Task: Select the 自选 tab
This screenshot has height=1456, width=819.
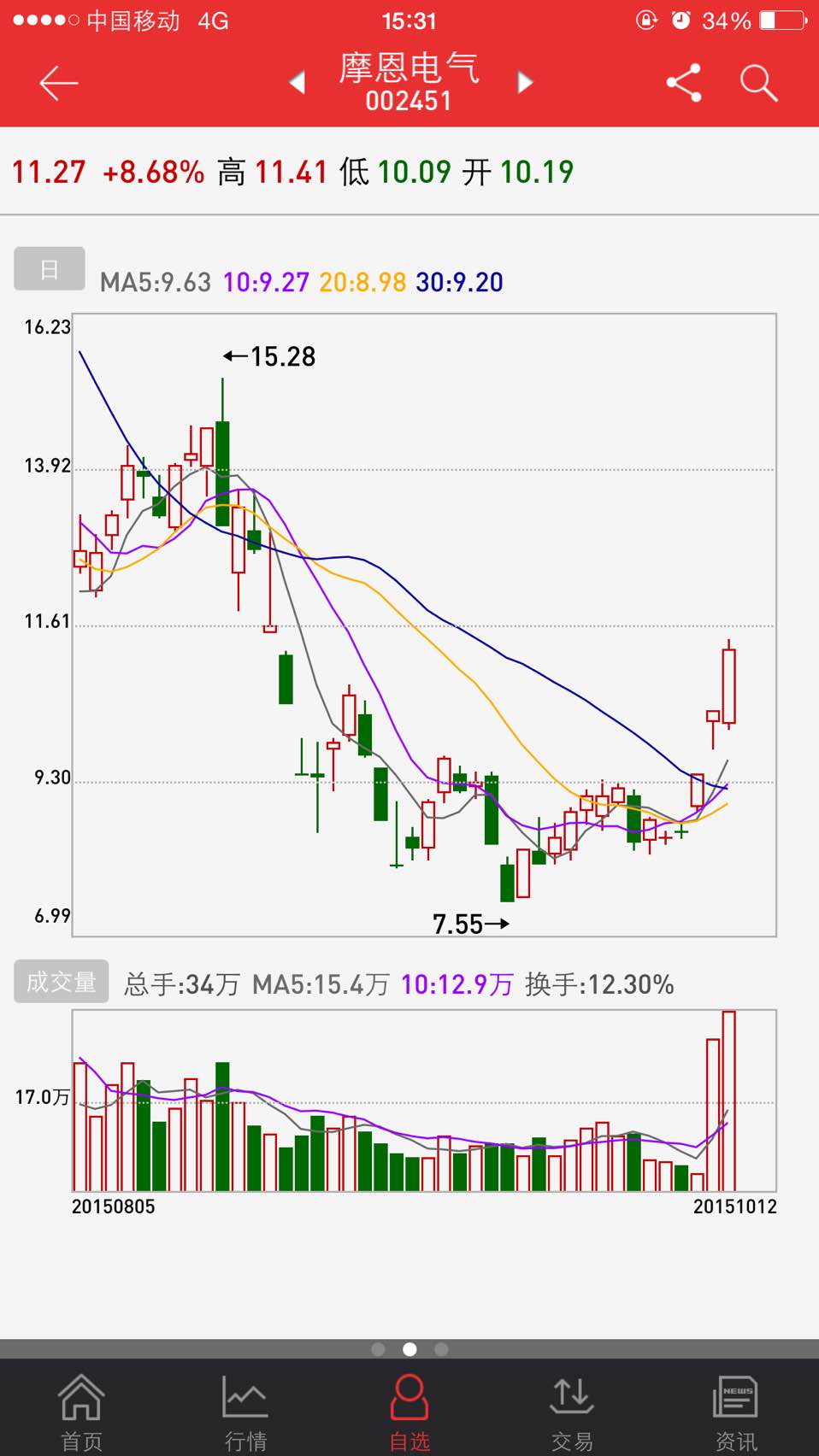Action: point(409,1412)
